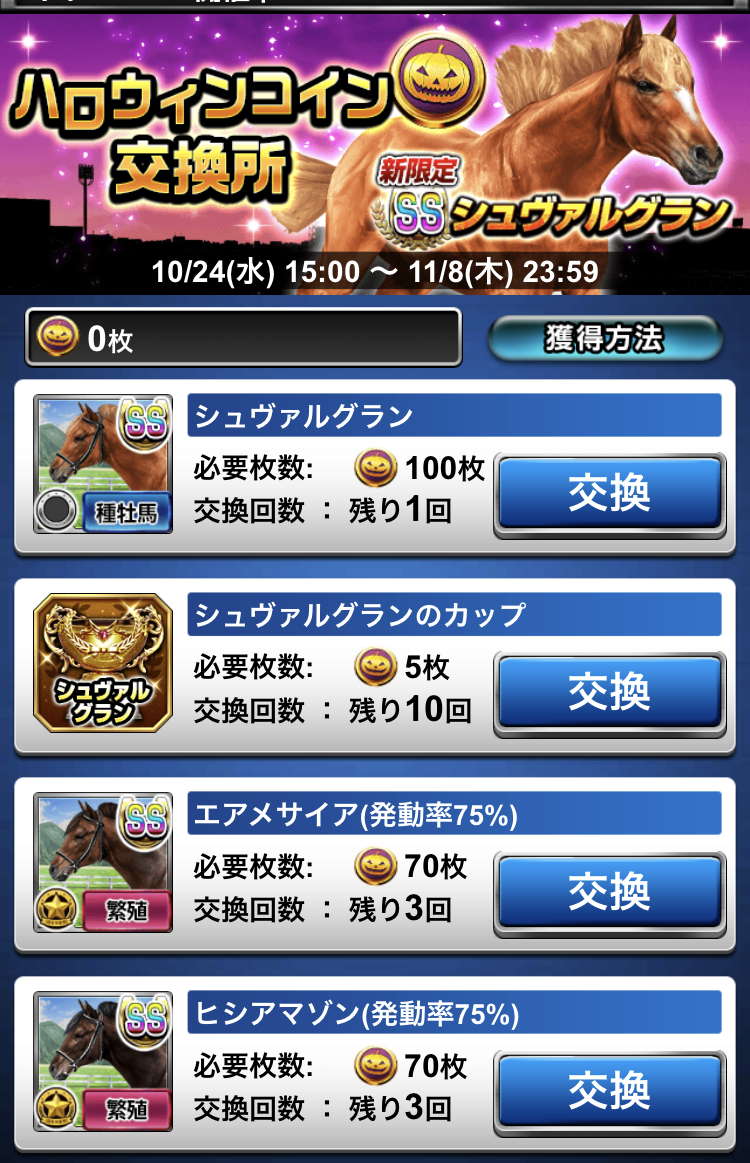Exchange coins for エアメサイア
750x1163 pixels.
609,891
